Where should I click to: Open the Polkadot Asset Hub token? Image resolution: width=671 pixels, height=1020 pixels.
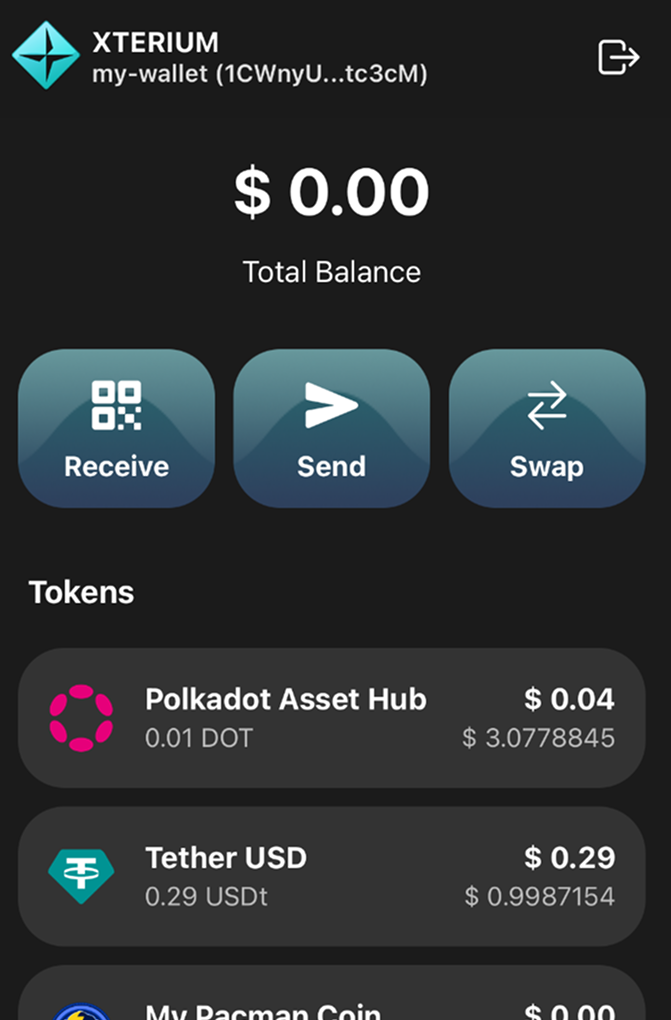click(x=331, y=717)
